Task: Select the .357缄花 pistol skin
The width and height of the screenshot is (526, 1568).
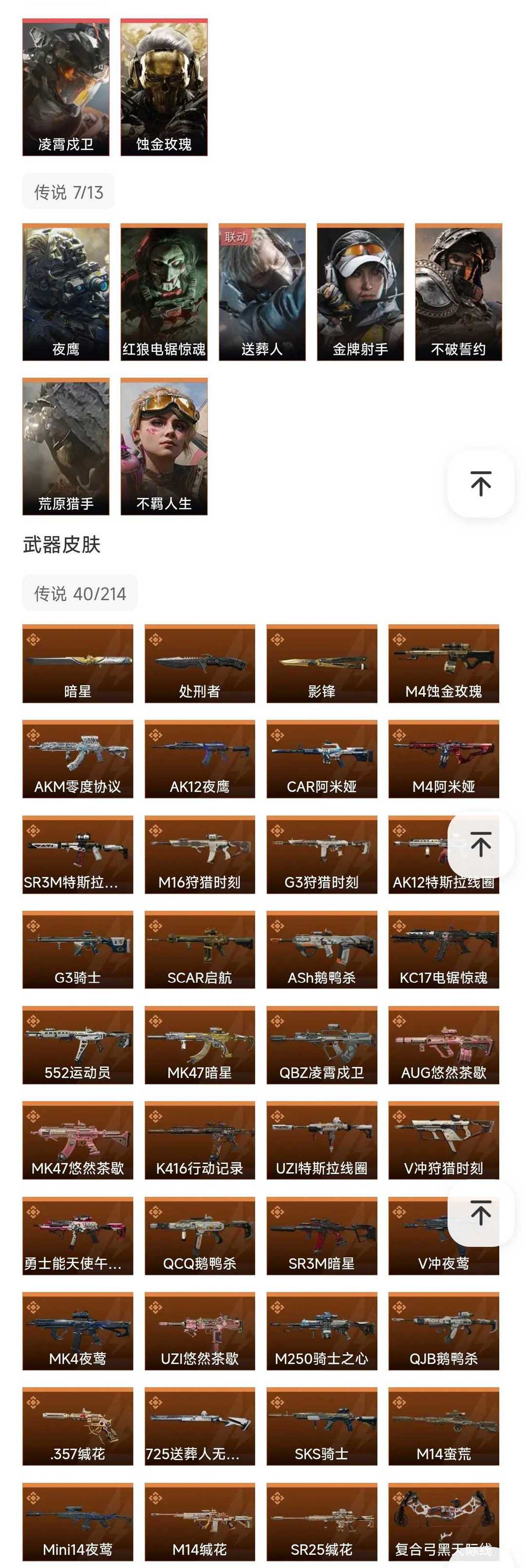Action: (78, 1426)
